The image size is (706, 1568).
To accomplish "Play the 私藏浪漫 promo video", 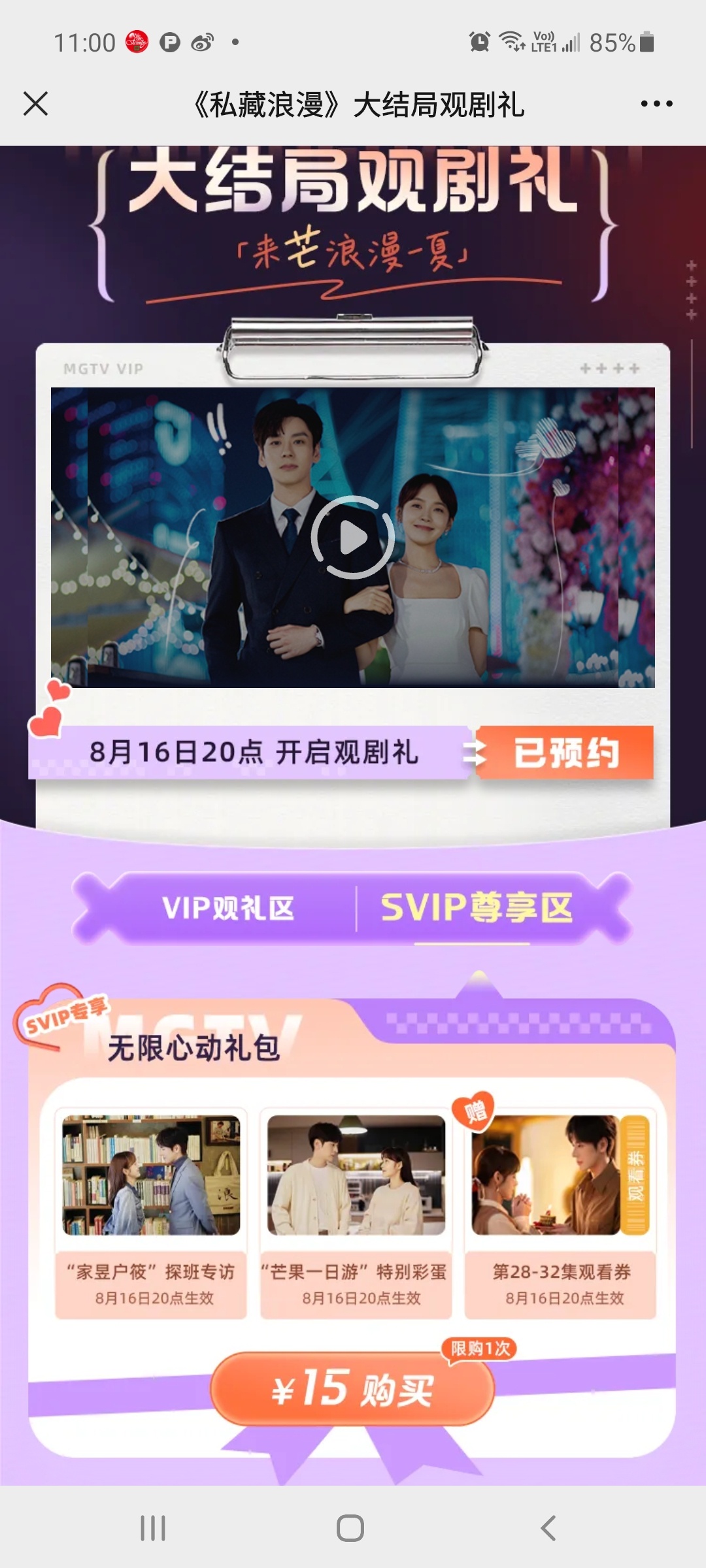I will [353, 538].
